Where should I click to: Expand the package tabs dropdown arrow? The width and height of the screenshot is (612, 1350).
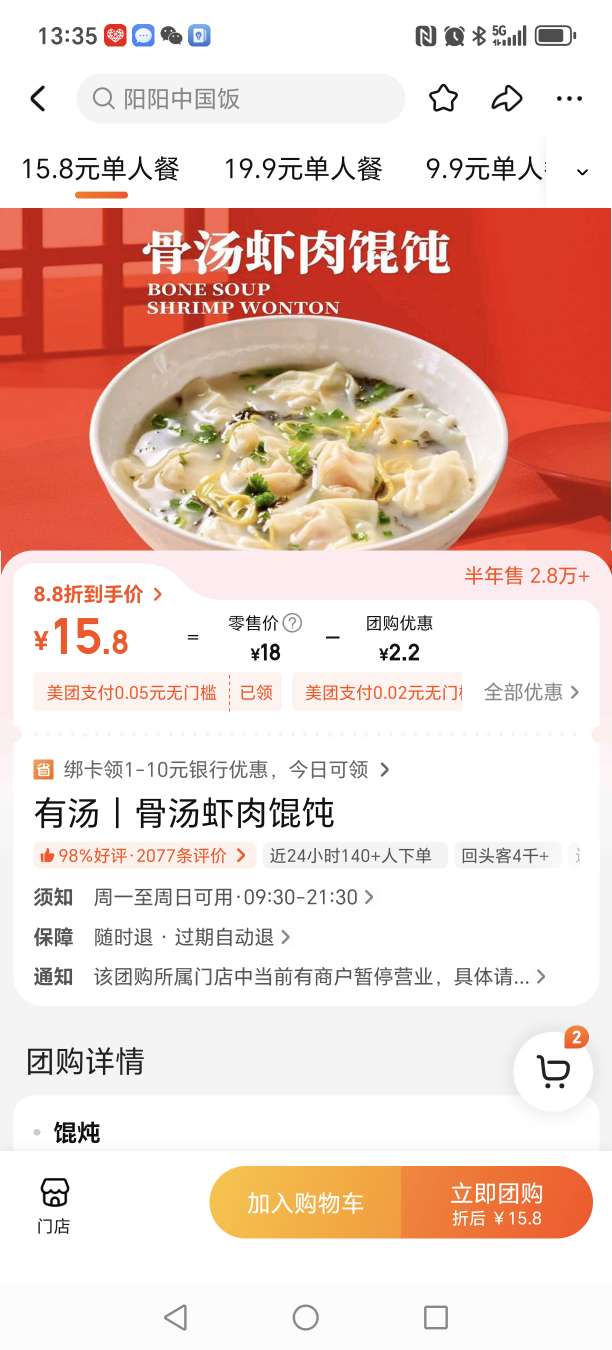tap(582, 172)
